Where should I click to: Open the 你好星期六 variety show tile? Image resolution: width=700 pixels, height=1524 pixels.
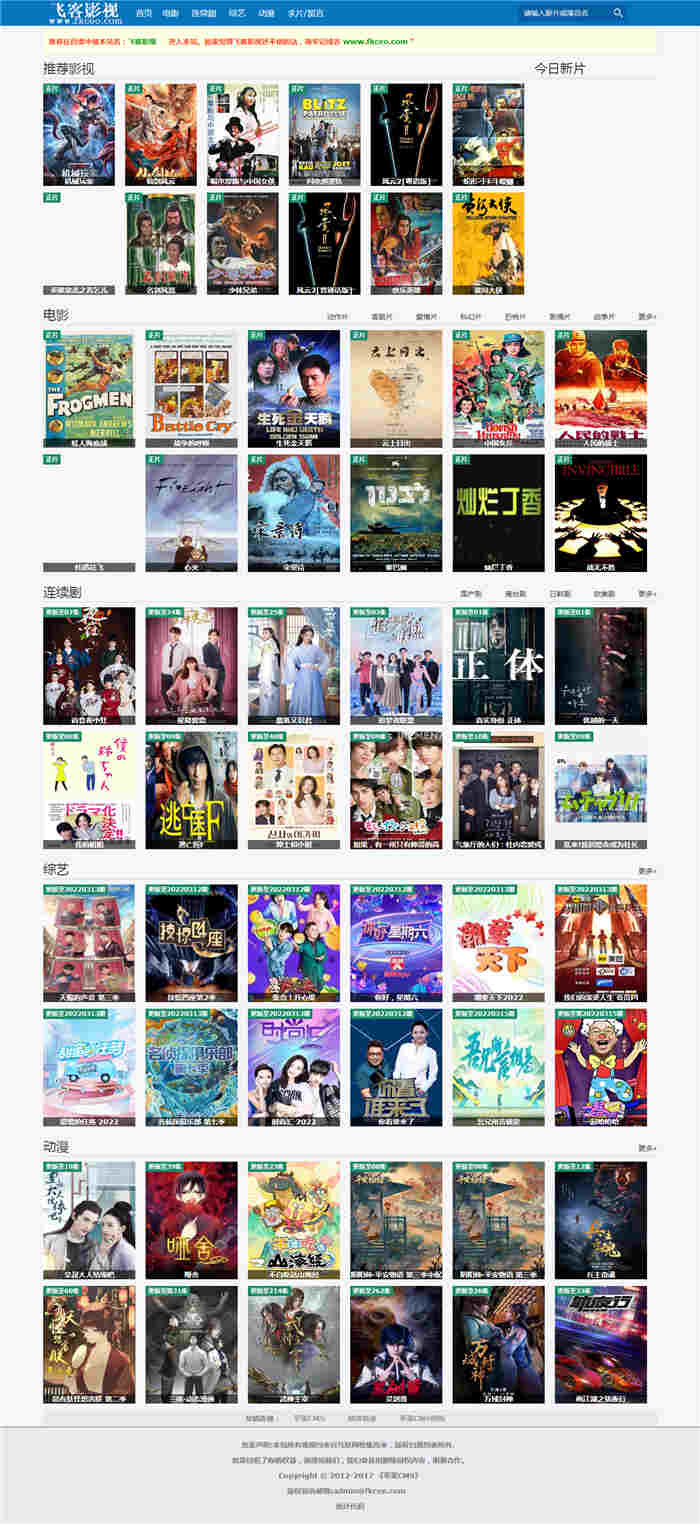click(x=396, y=942)
